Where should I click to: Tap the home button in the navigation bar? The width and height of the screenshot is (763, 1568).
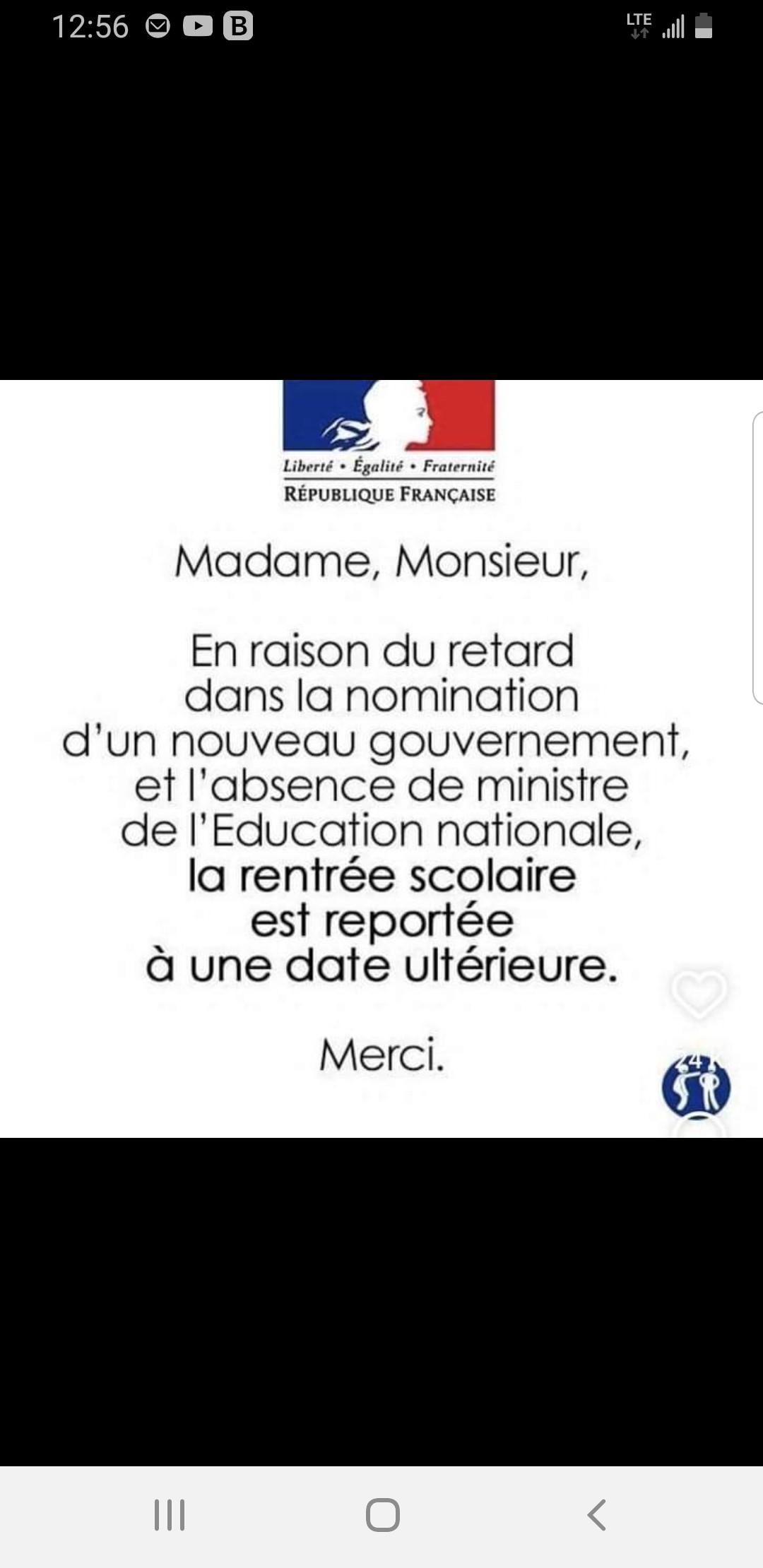(382, 1514)
